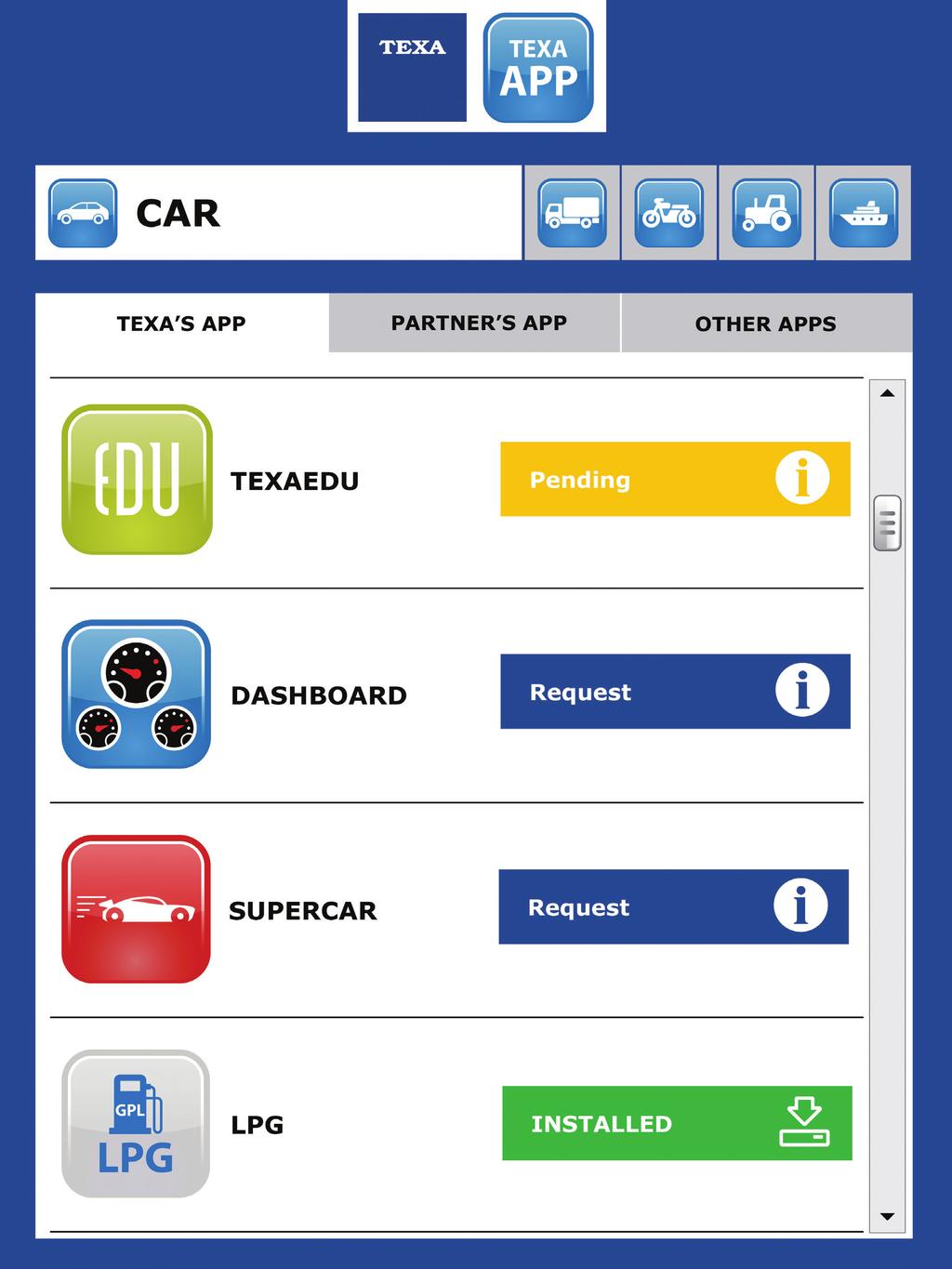The image size is (952, 1269).
Task: Select the motorcycle vehicle category
Action: 669,213
